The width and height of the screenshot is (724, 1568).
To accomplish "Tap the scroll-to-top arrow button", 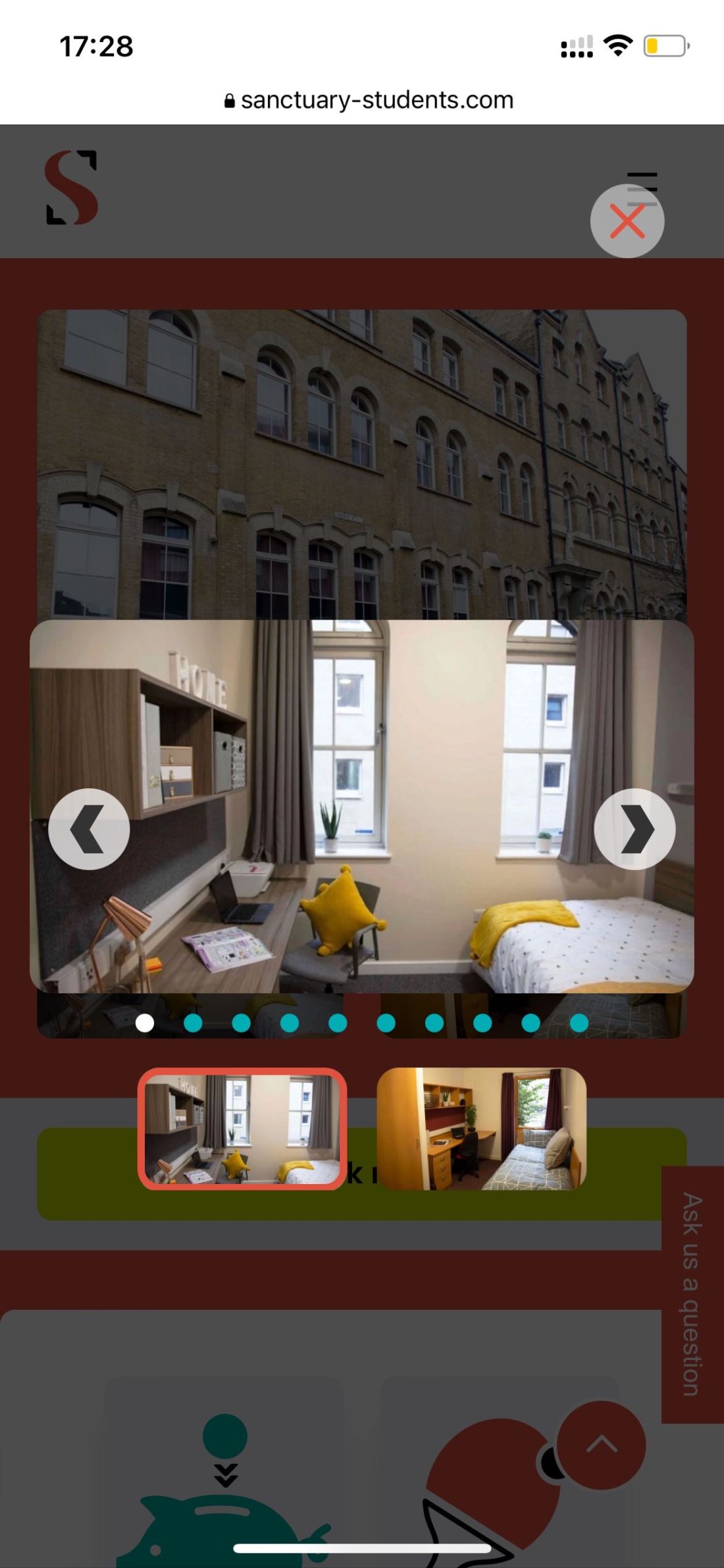I will (601, 1445).
